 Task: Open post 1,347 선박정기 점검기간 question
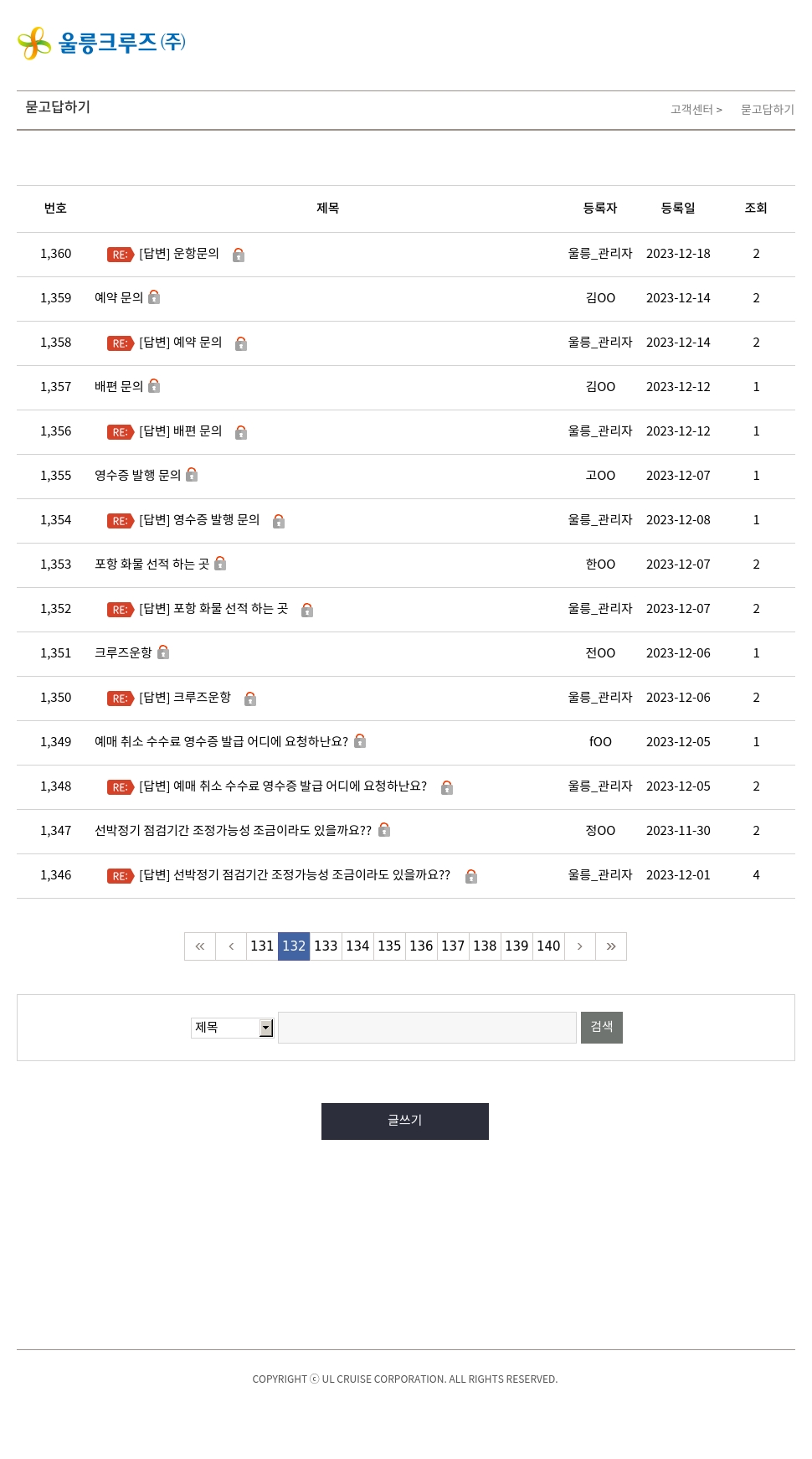233,831
